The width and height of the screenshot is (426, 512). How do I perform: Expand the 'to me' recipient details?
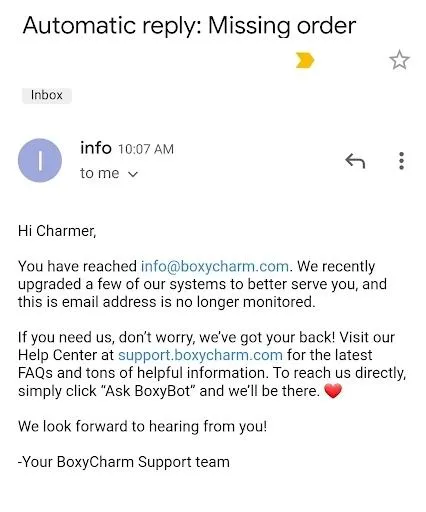pos(109,173)
